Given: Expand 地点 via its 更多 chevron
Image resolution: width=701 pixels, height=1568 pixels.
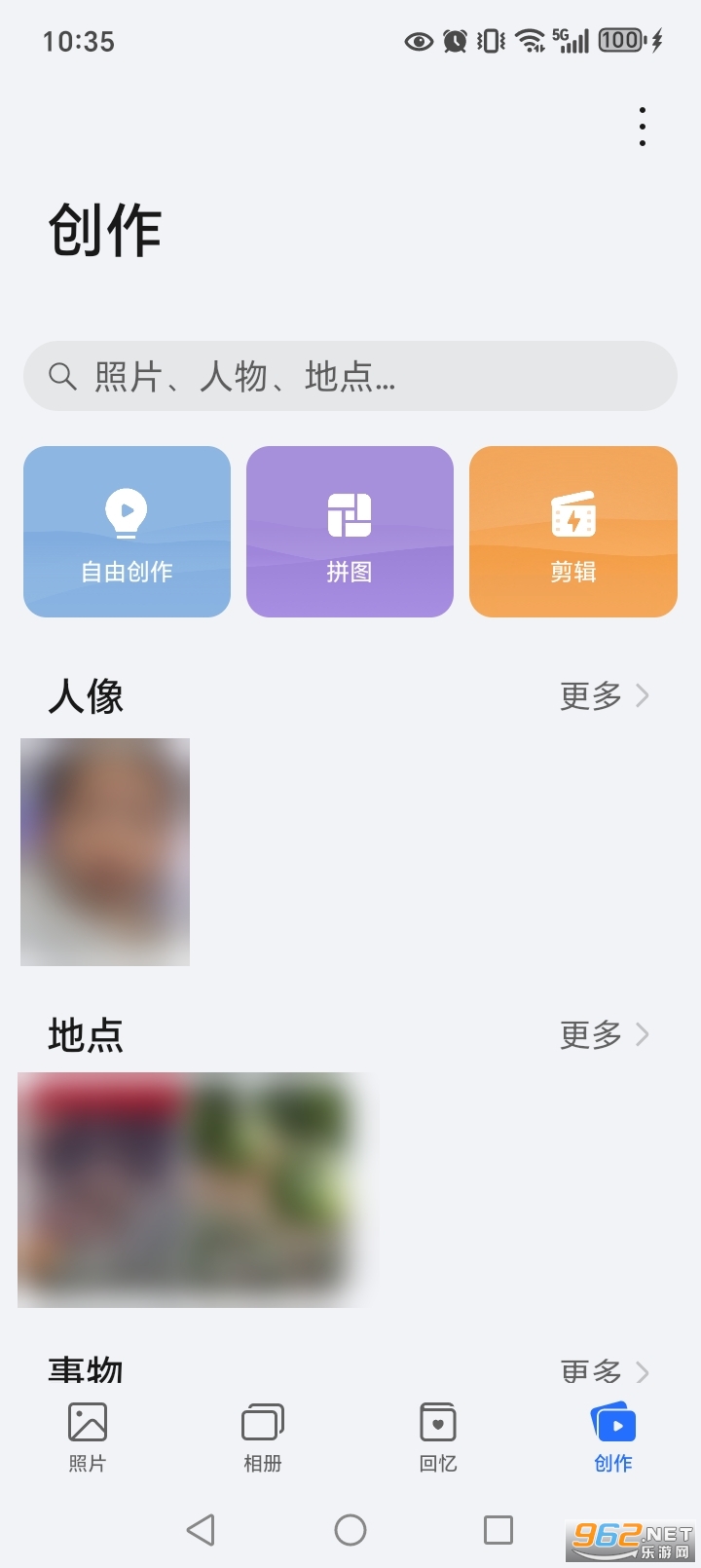Looking at the screenshot, I should click(642, 1034).
